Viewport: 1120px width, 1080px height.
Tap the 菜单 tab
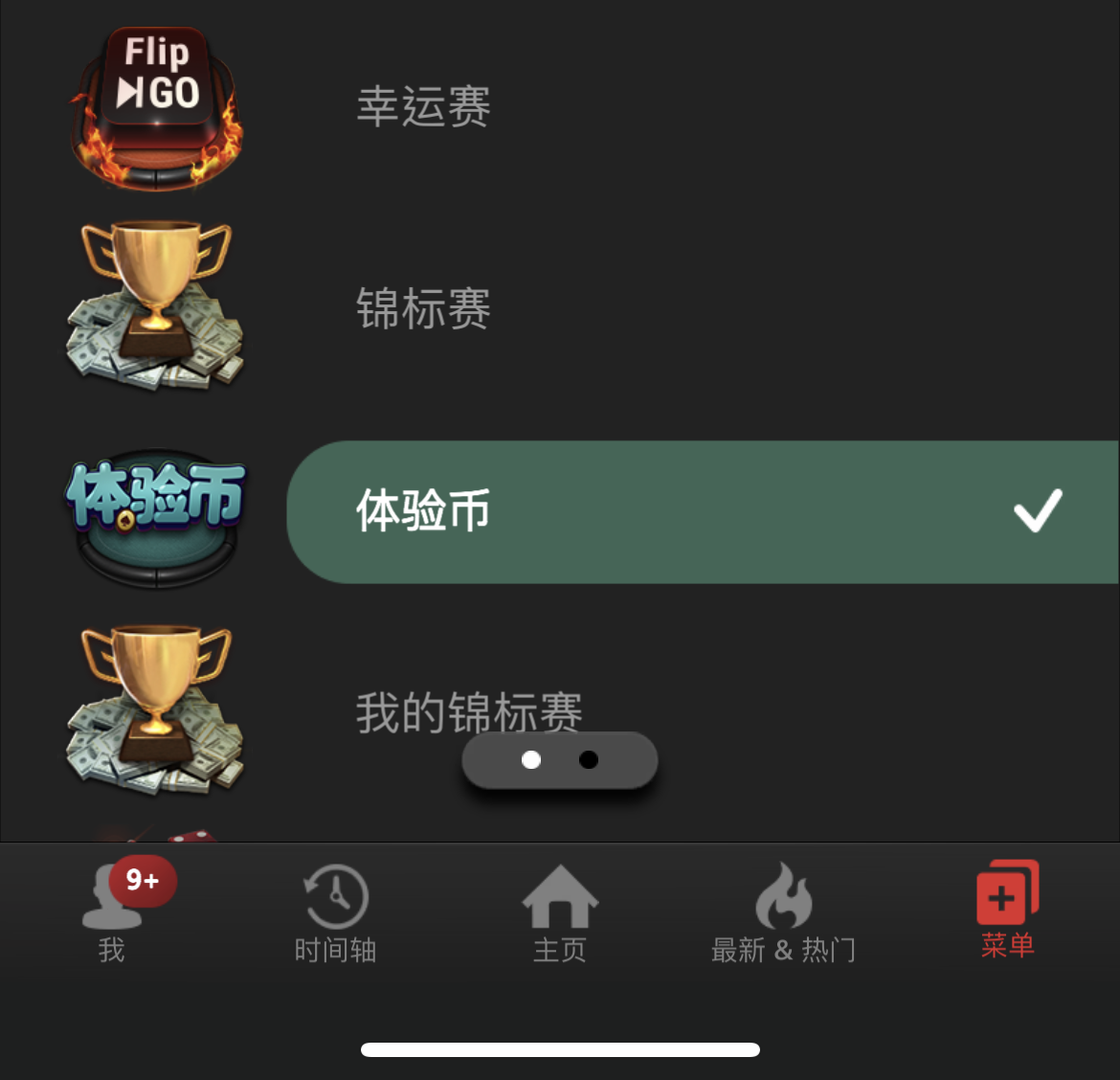[x=1007, y=910]
